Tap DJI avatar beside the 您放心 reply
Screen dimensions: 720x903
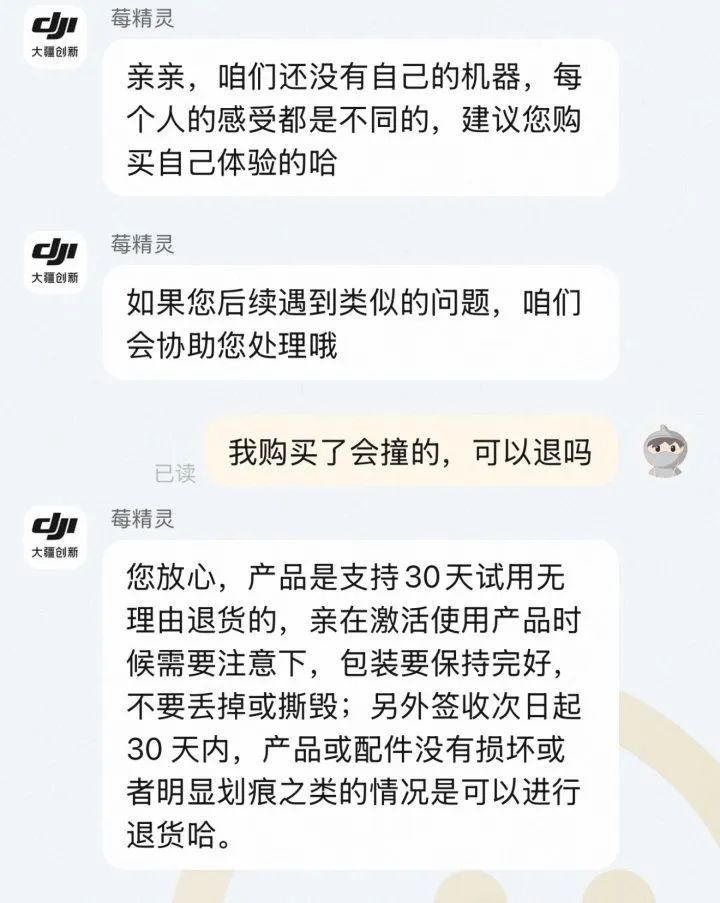click(x=55, y=537)
